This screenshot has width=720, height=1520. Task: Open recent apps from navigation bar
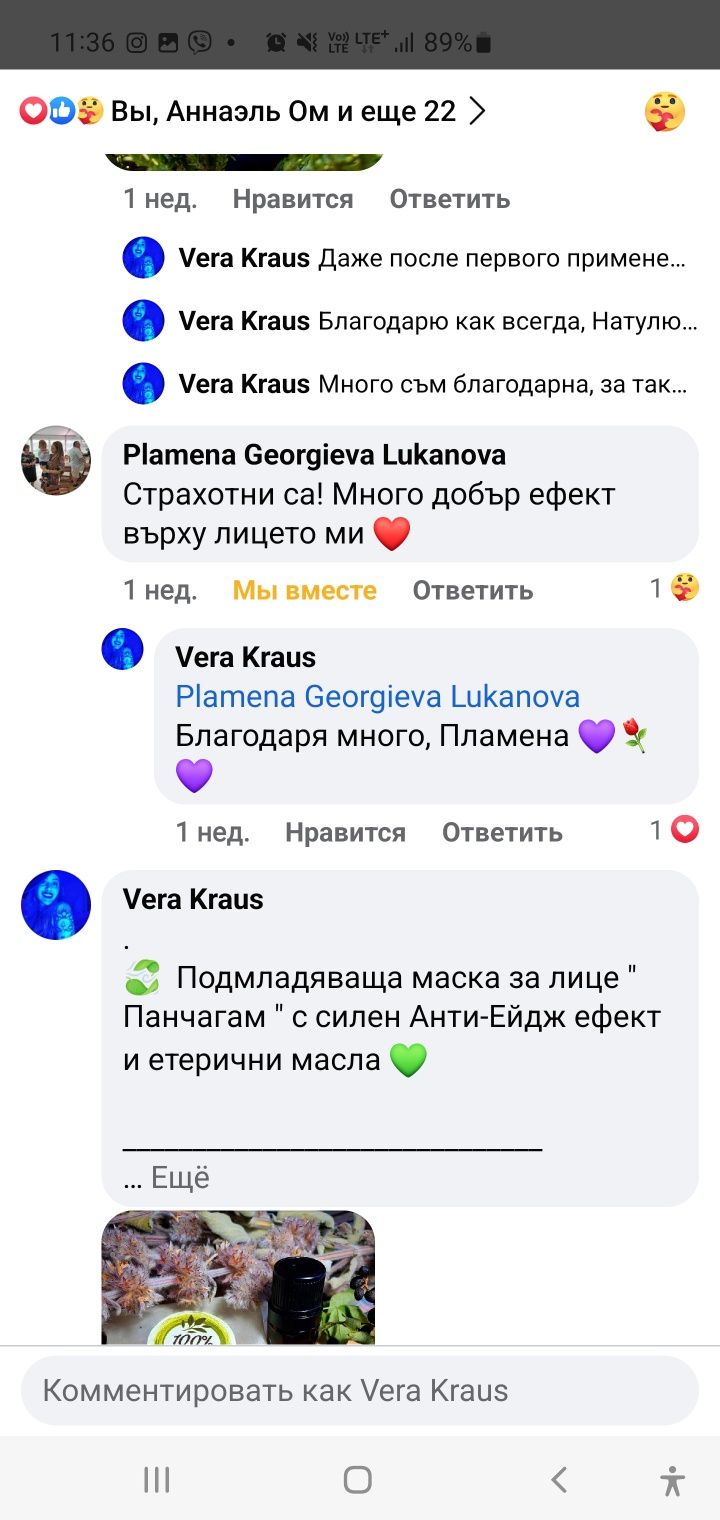pyautogui.click(x=157, y=1479)
